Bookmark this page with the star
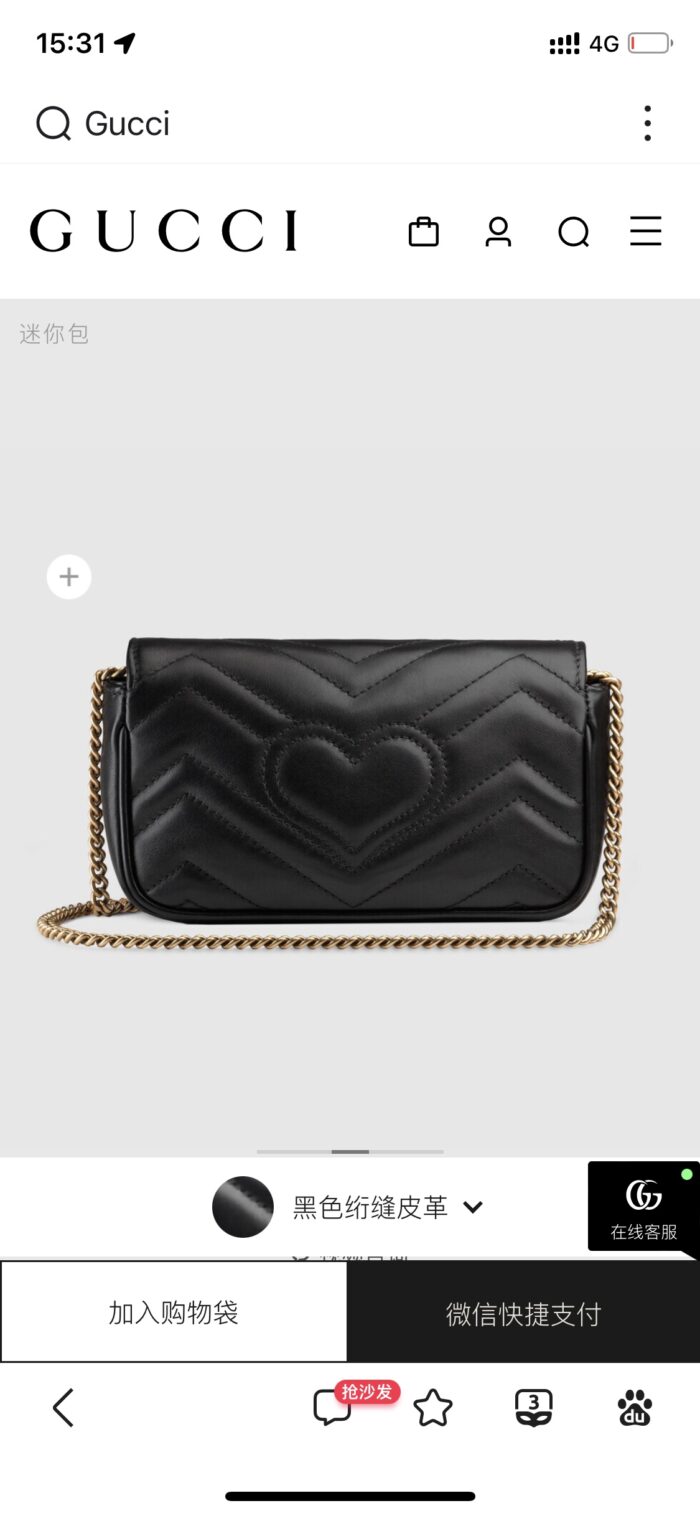This screenshot has width=700, height=1516. click(433, 1408)
